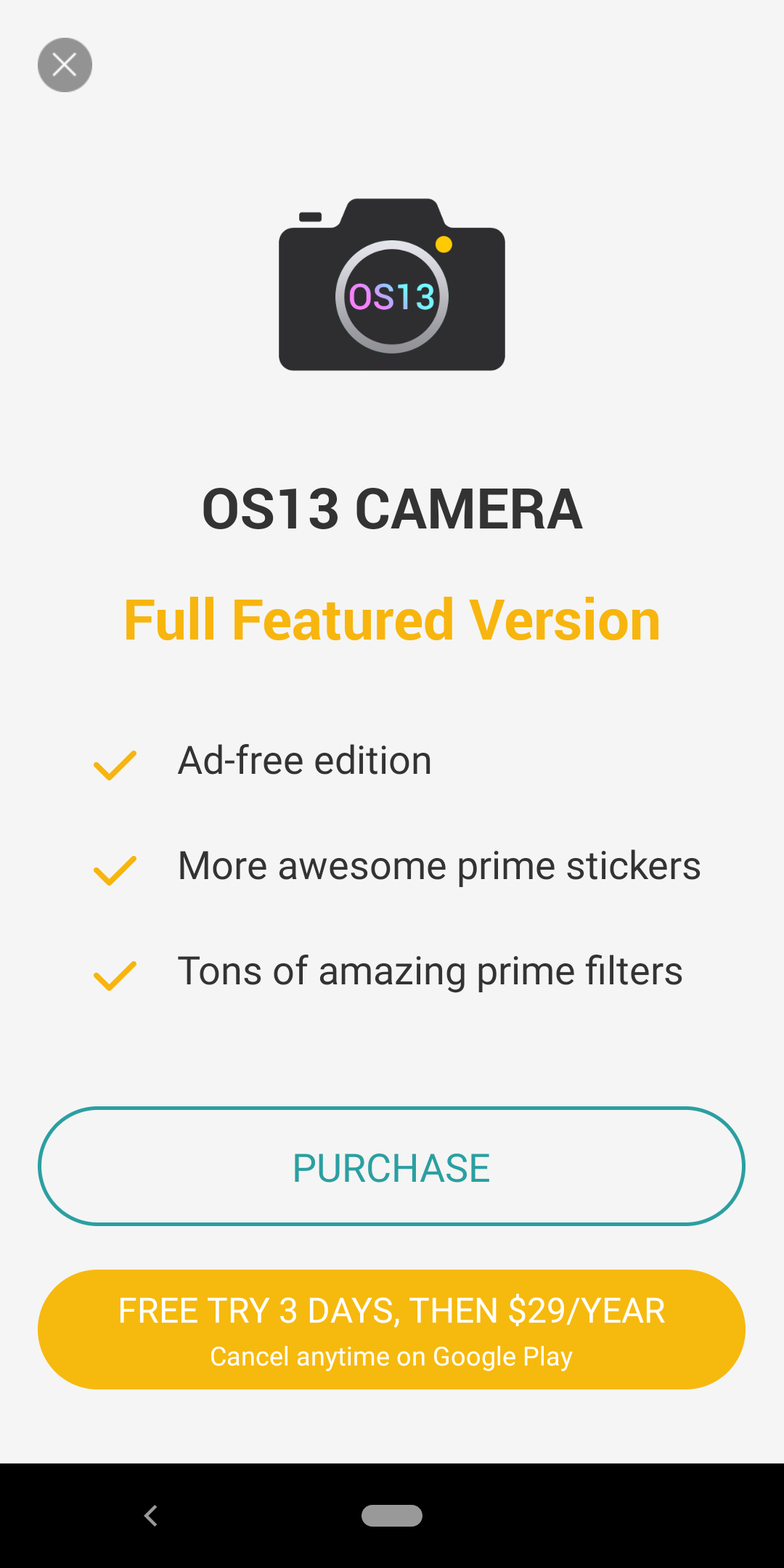Tap the home pill in navigation bar
Screen dimensions: 784x1568
pyautogui.click(x=392, y=1516)
